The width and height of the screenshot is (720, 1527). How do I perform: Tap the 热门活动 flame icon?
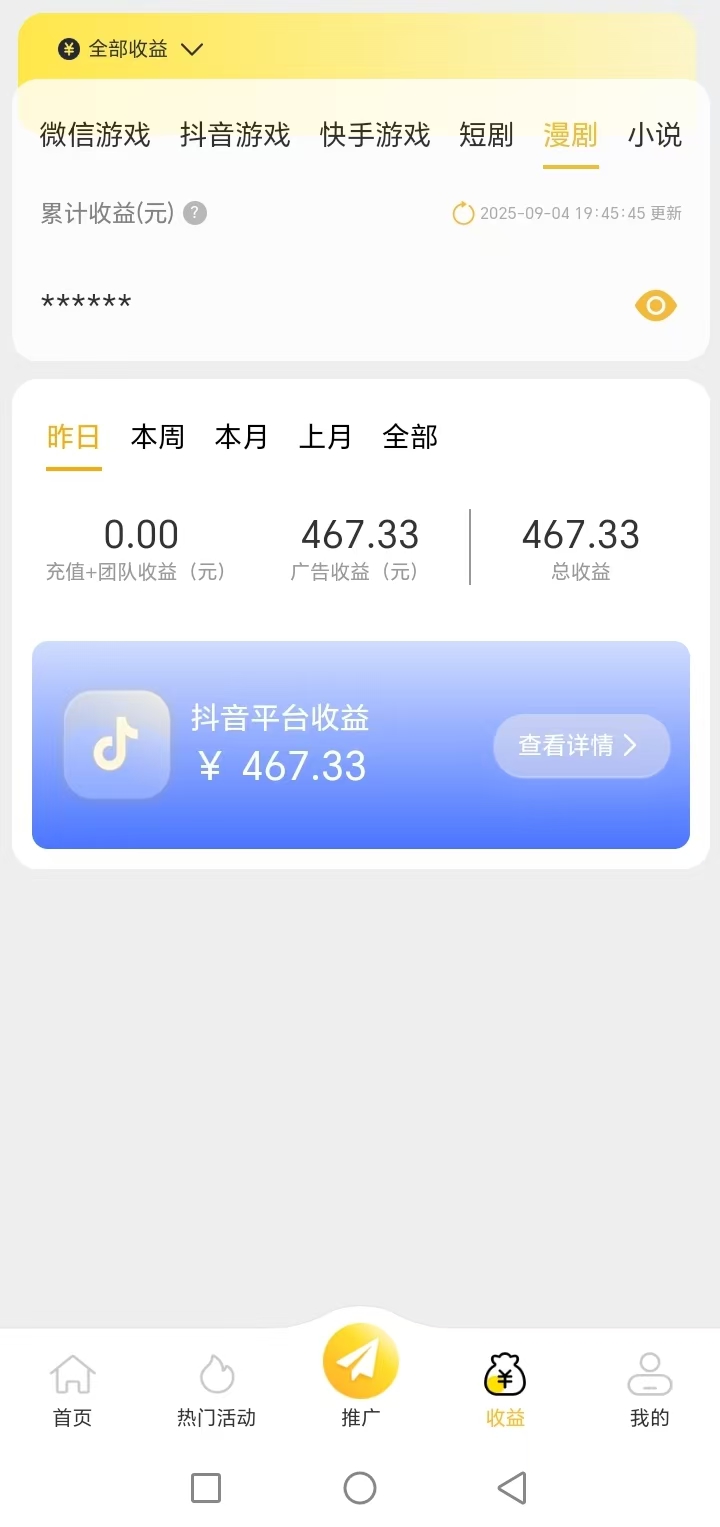[x=215, y=1375]
